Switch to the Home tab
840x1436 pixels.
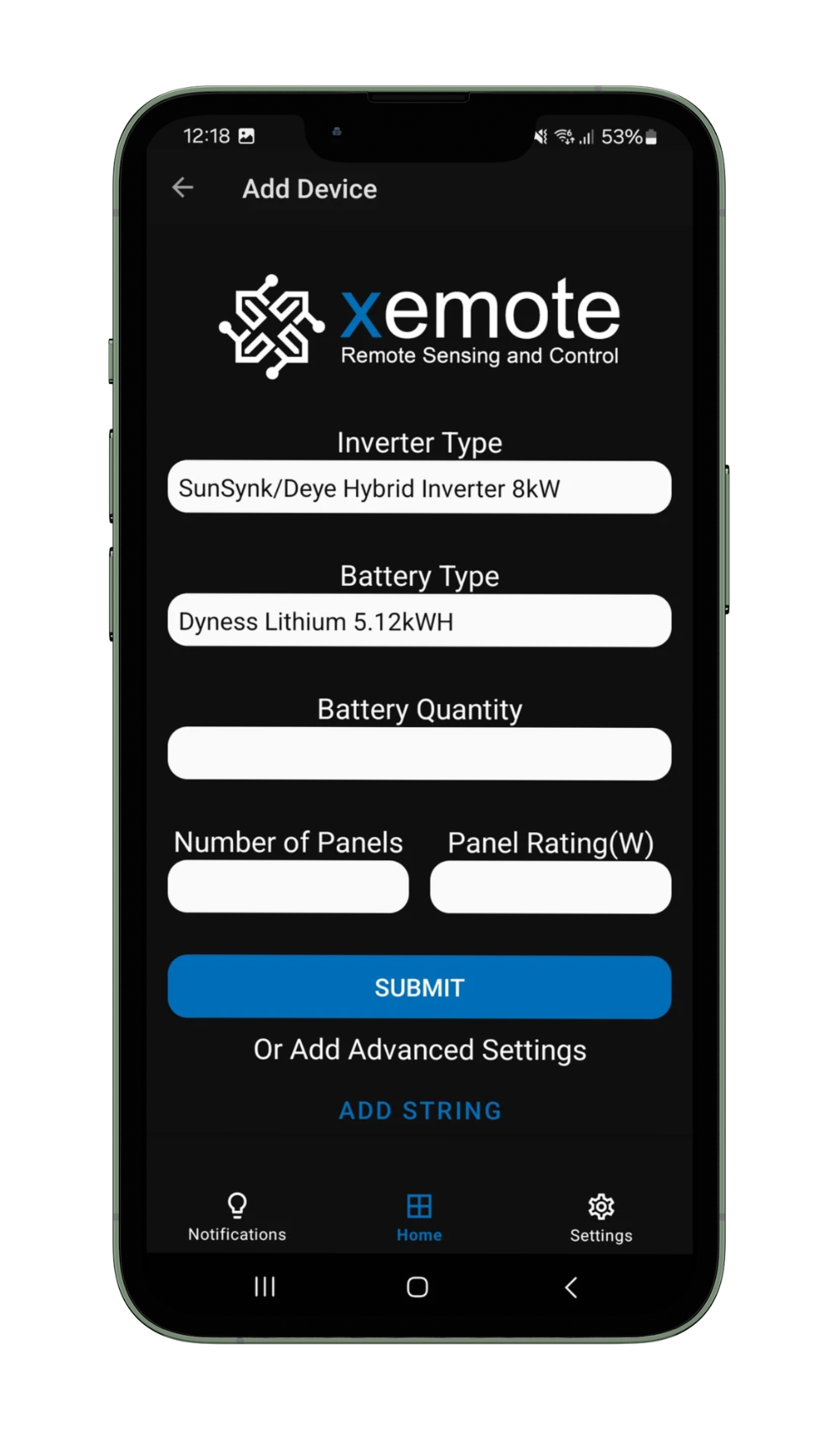click(x=419, y=1218)
